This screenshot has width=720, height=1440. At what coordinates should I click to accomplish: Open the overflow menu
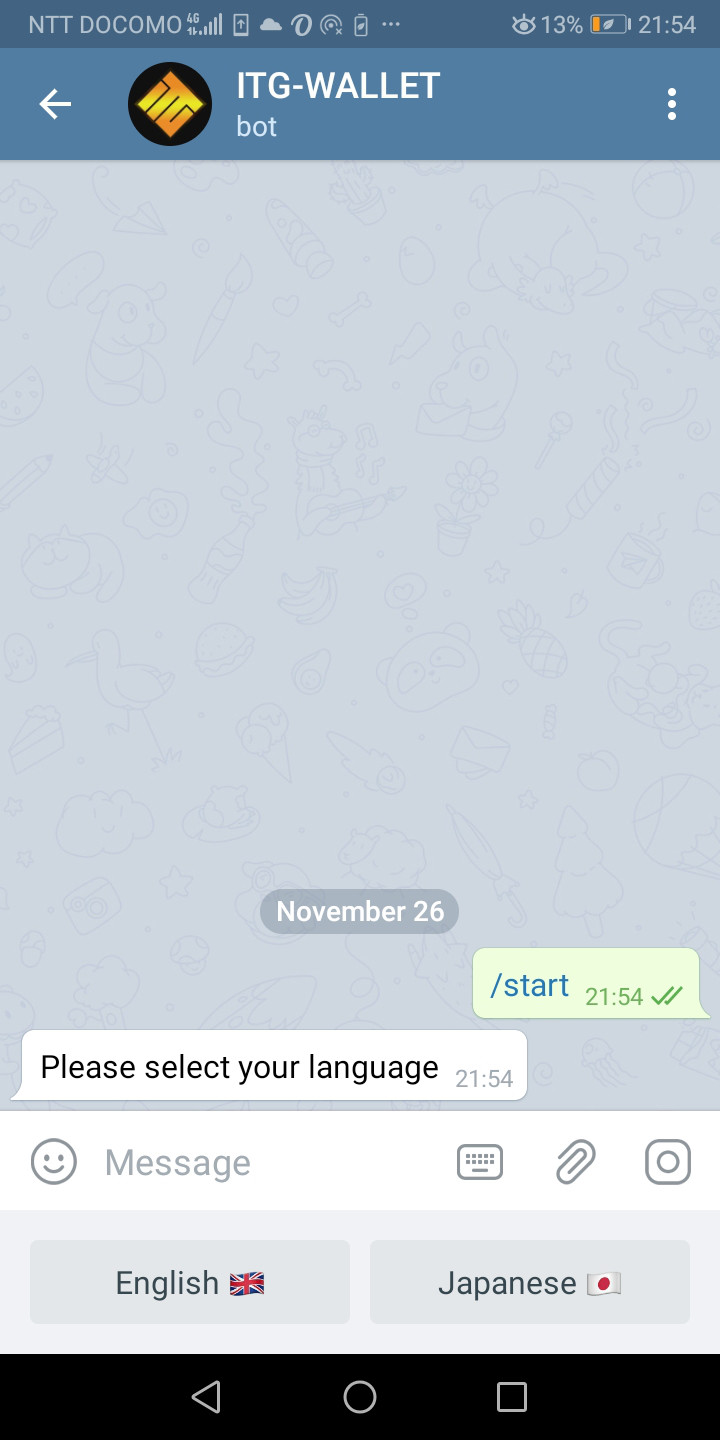[671, 104]
